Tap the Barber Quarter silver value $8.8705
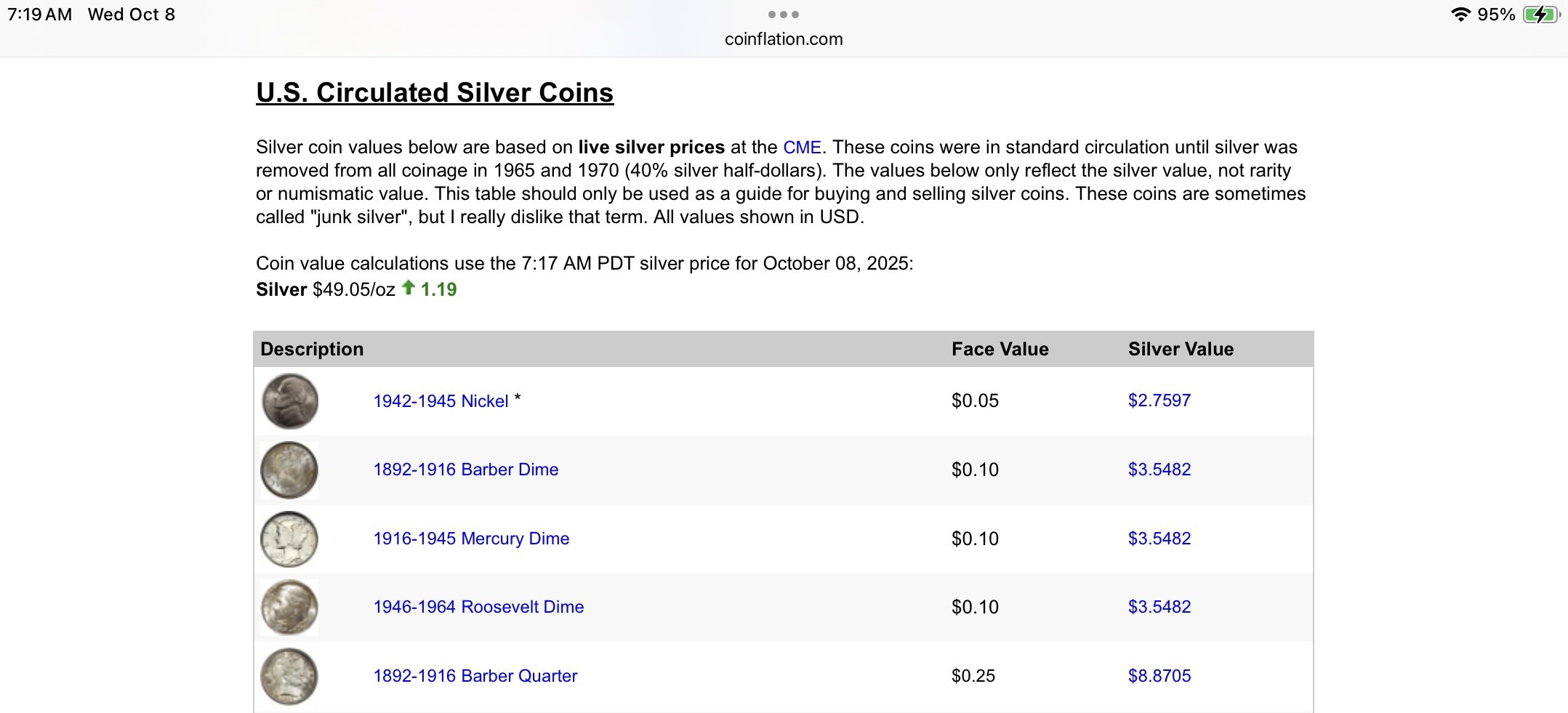Screen dimensions: 1568x713 click(x=1159, y=676)
